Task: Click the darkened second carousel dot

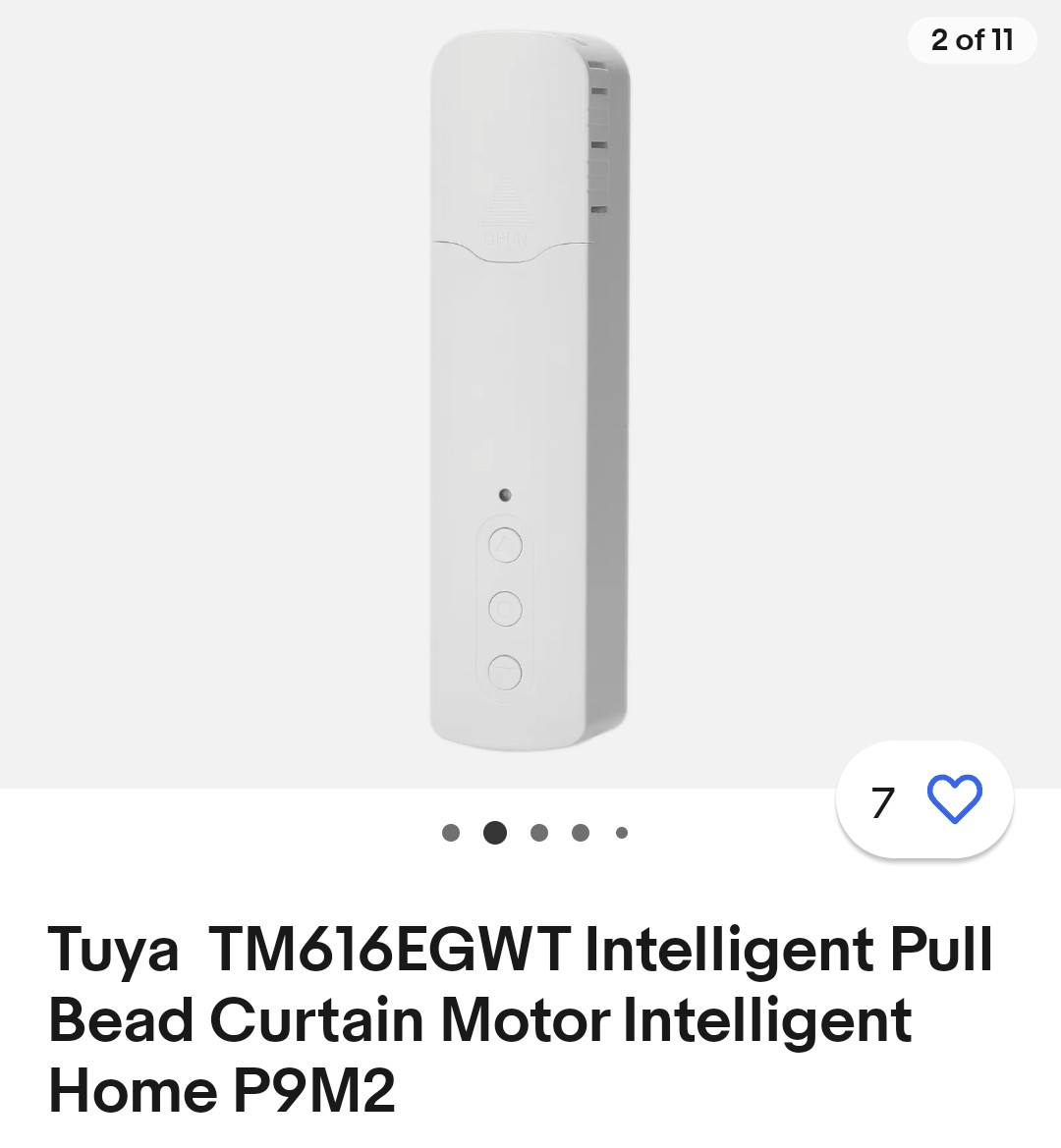Action: coord(496,832)
